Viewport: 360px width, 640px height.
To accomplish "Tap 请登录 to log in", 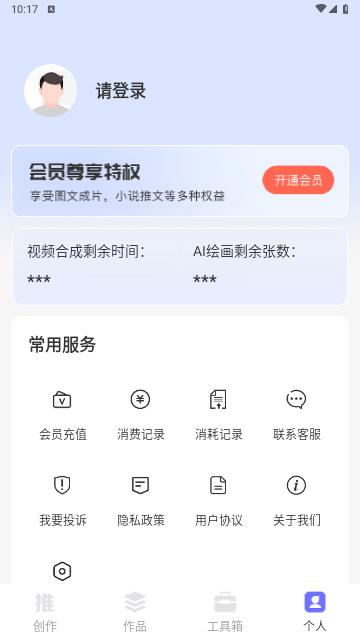I will [x=121, y=91].
